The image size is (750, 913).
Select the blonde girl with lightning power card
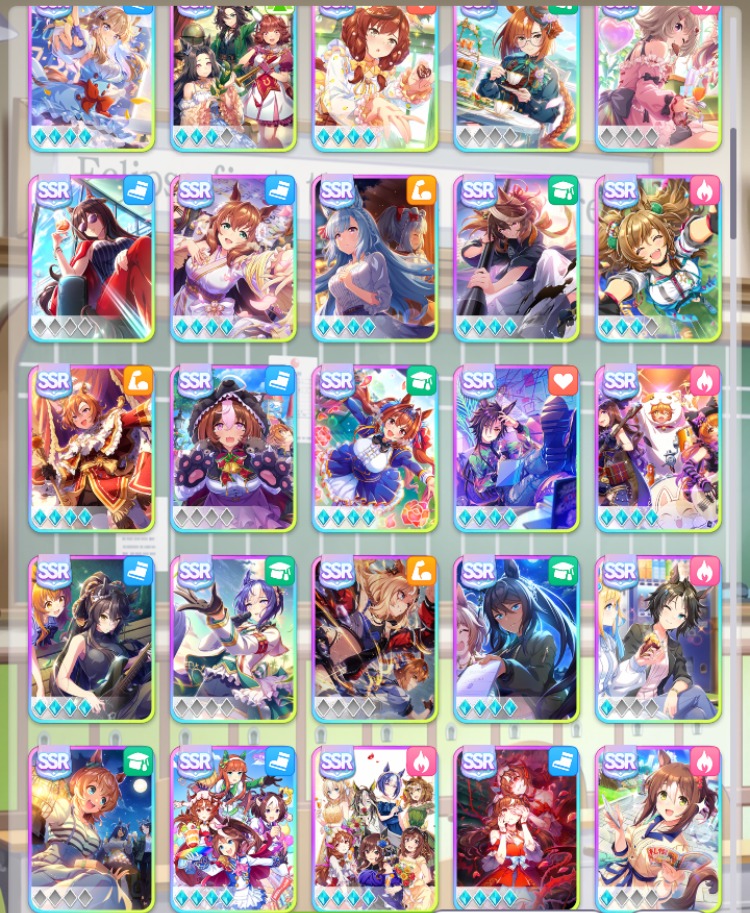coord(374,638)
